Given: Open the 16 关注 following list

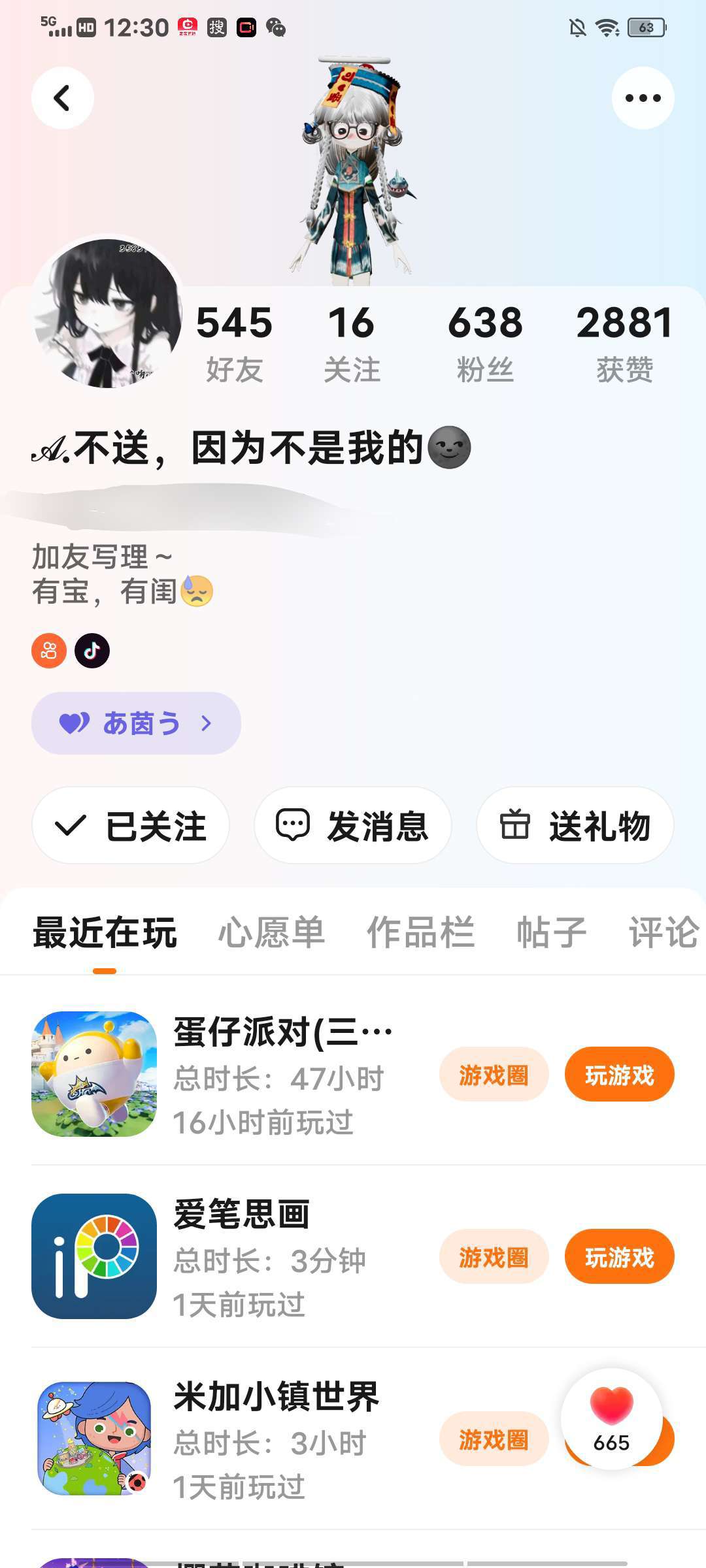Looking at the screenshot, I should point(352,343).
